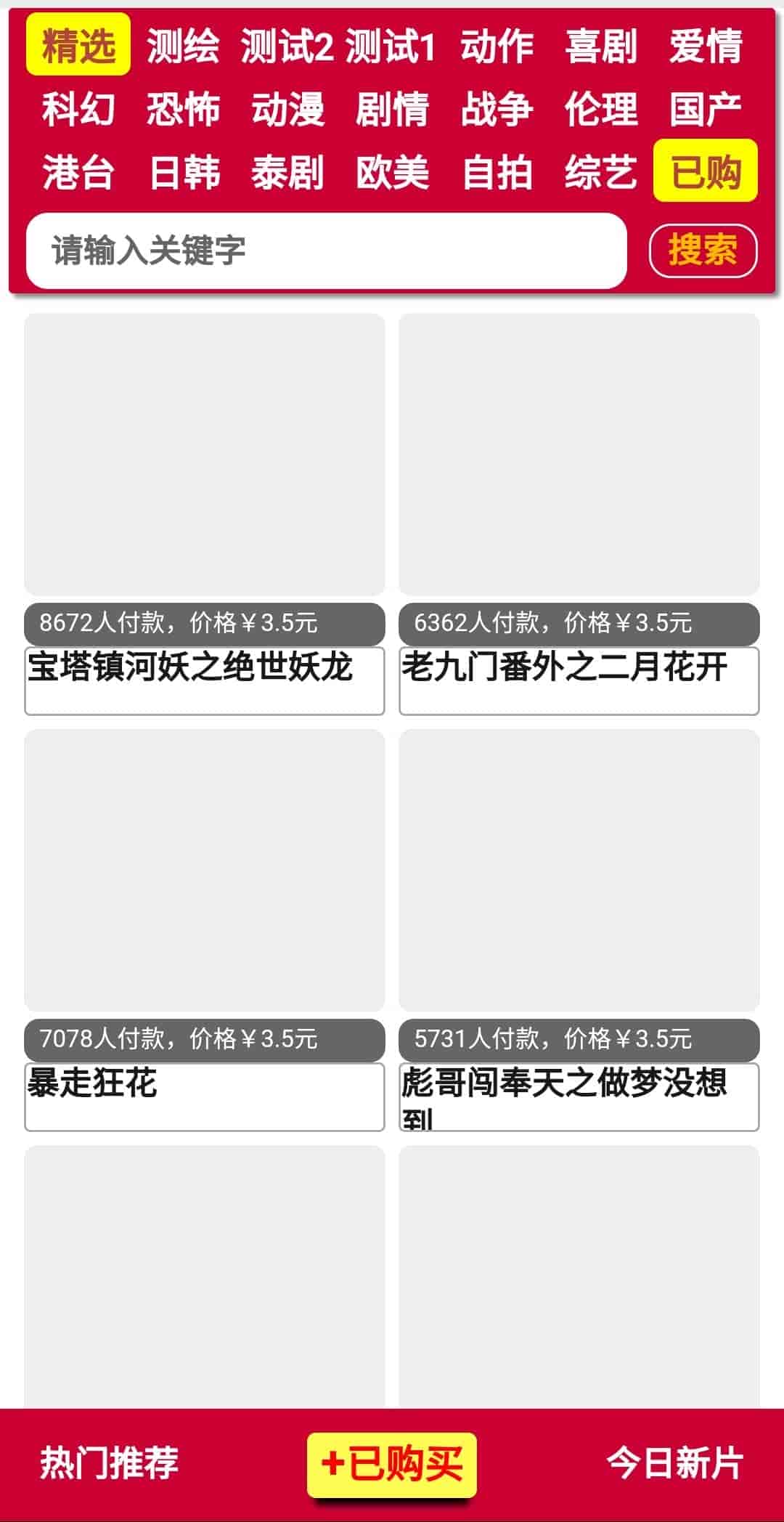Open the movie 老九门番外之二月花开
784x1522 pixels.
(x=579, y=454)
